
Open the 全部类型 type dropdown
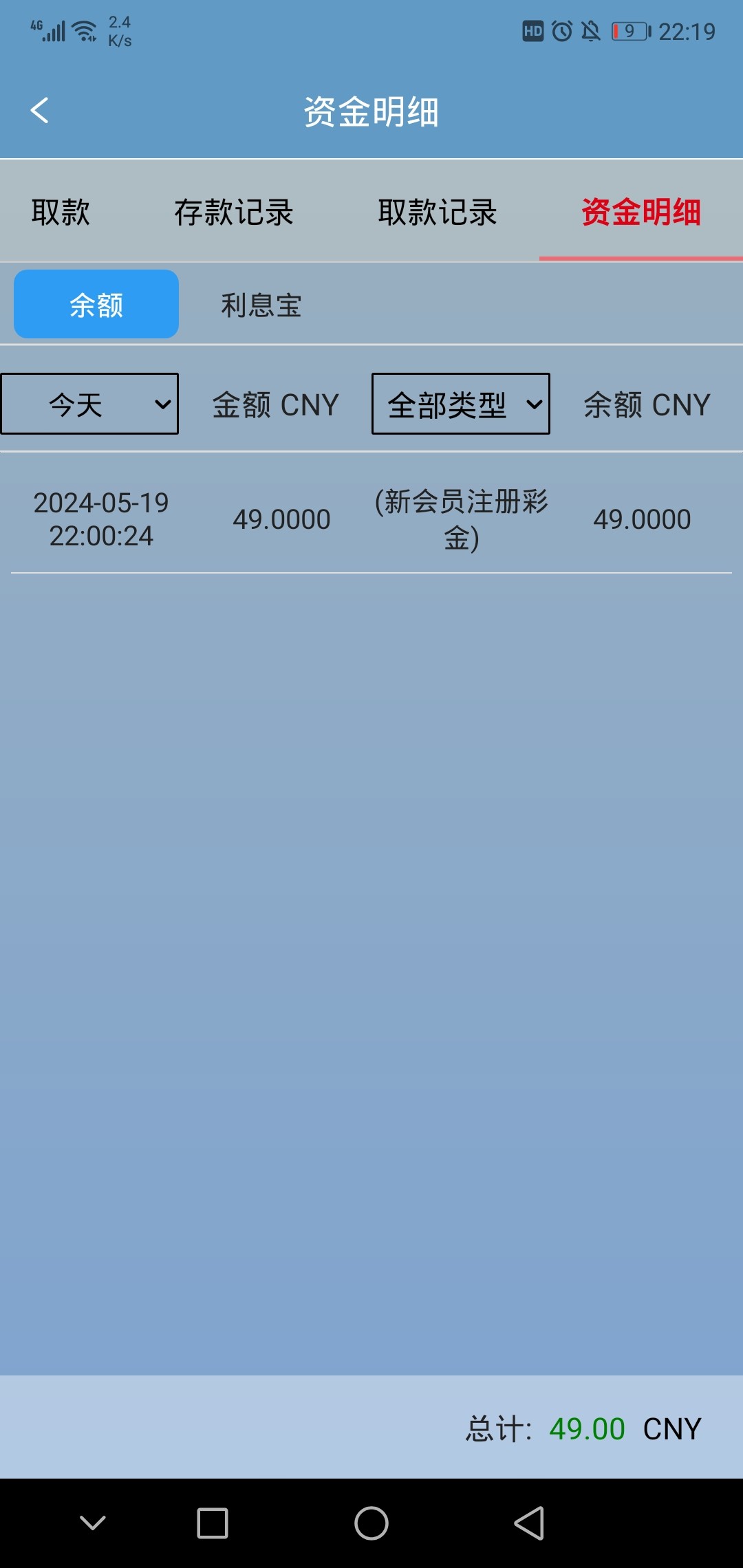(x=460, y=404)
